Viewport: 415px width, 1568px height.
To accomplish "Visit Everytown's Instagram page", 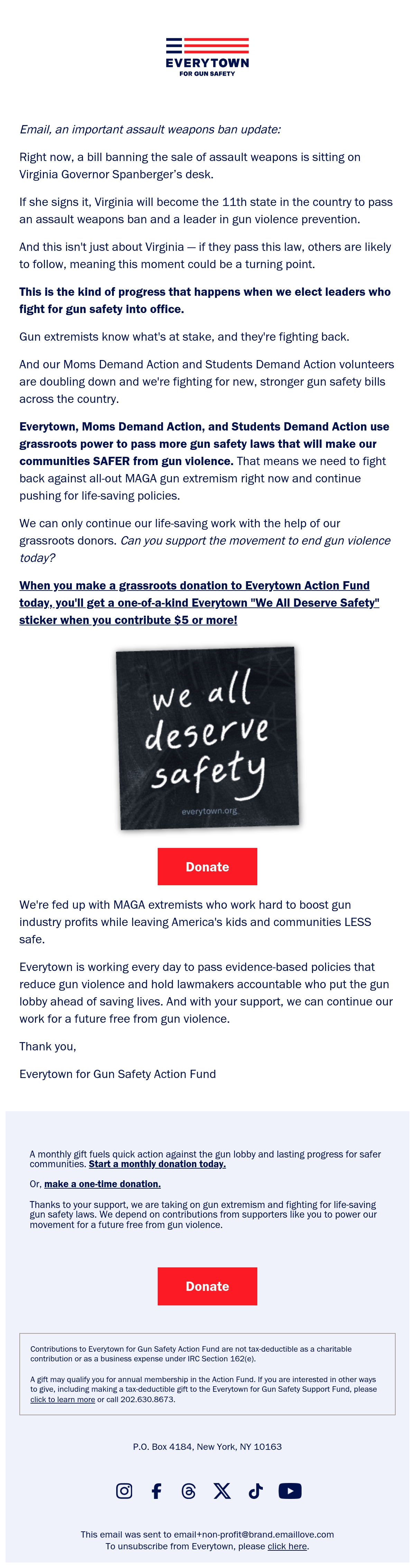I will click(x=124, y=1491).
